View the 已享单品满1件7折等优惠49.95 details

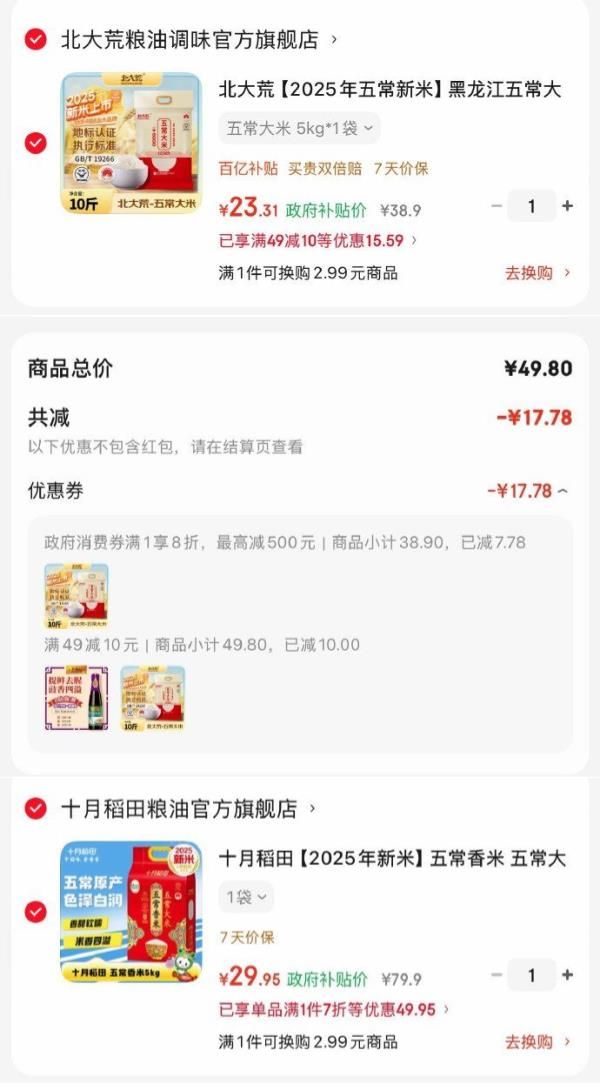[334, 1009]
